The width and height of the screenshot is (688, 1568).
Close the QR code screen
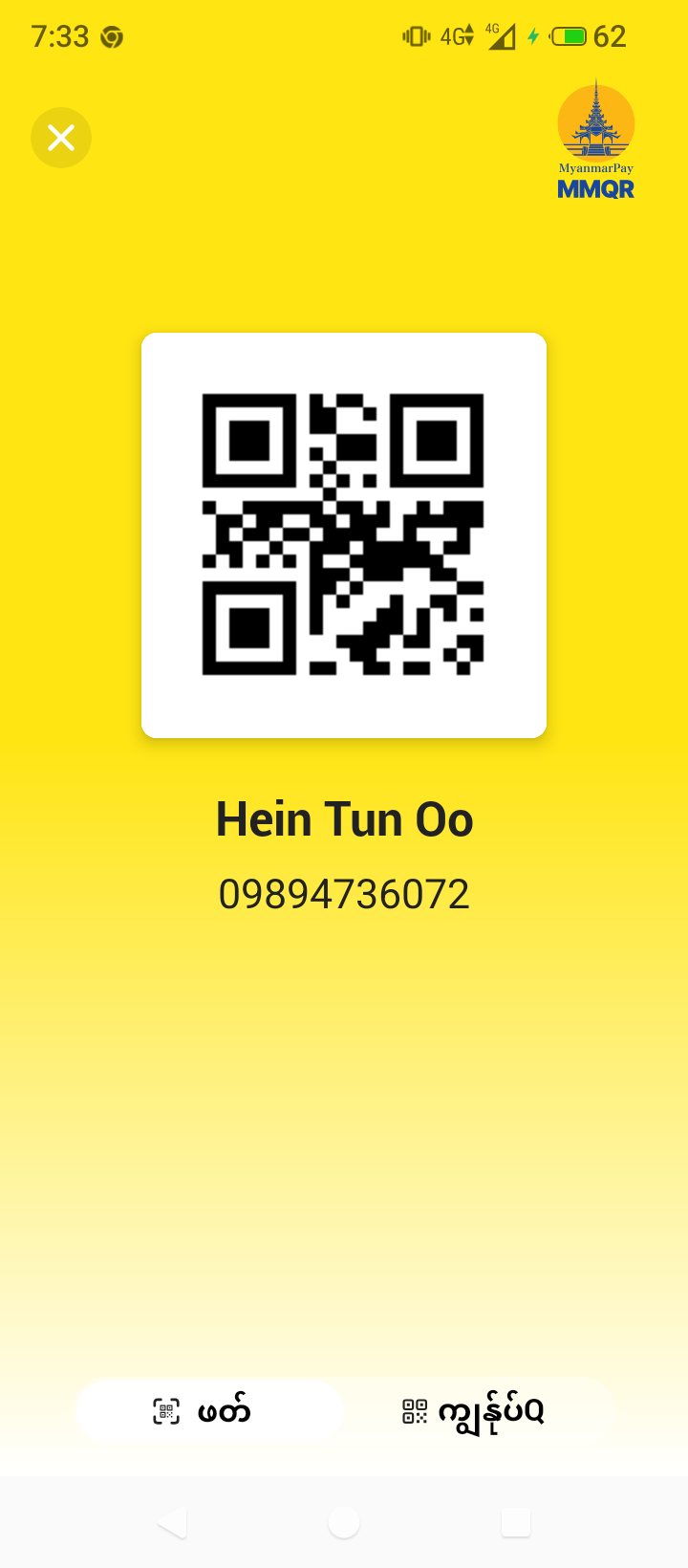point(61,138)
